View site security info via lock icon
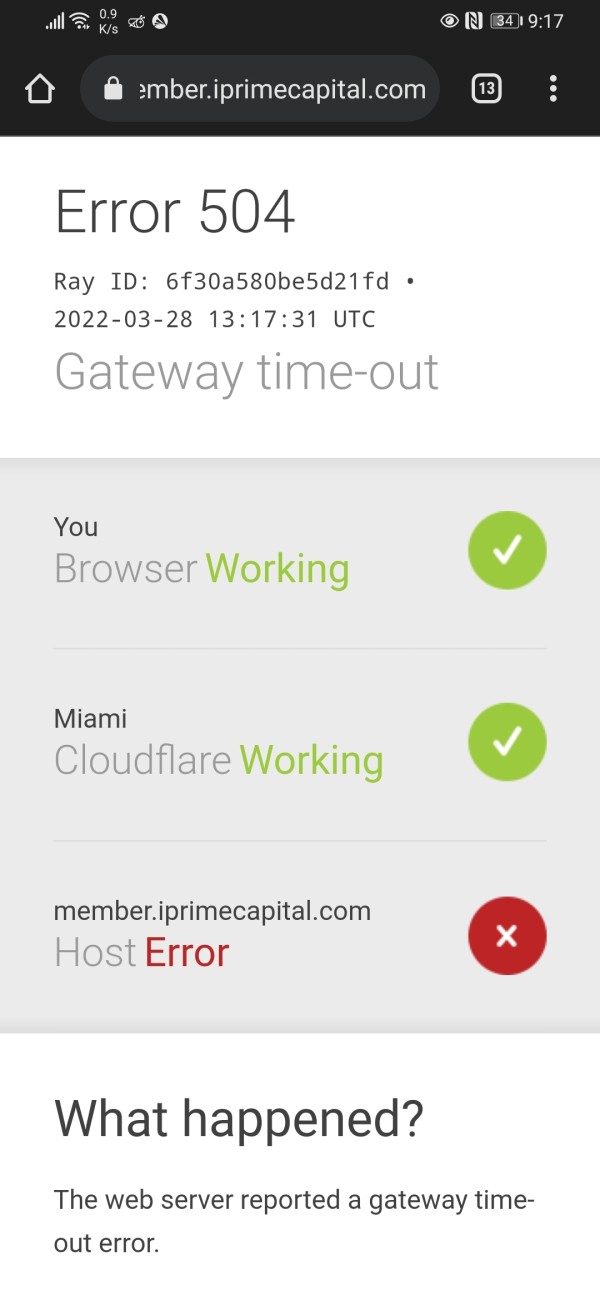The height and width of the screenshot is (1300, 600). coord(113,90)
